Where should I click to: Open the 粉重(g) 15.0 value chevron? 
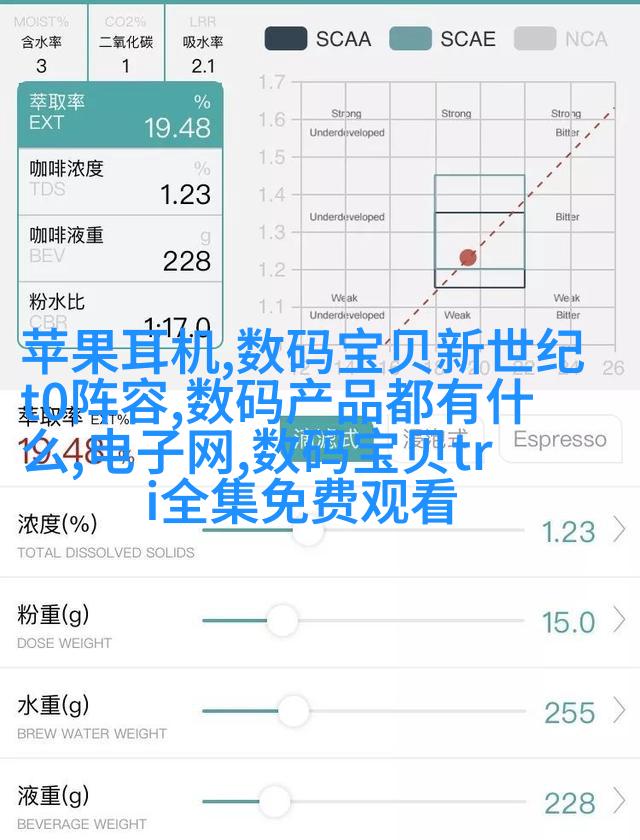pyautogui.click(x=621, y=621)
